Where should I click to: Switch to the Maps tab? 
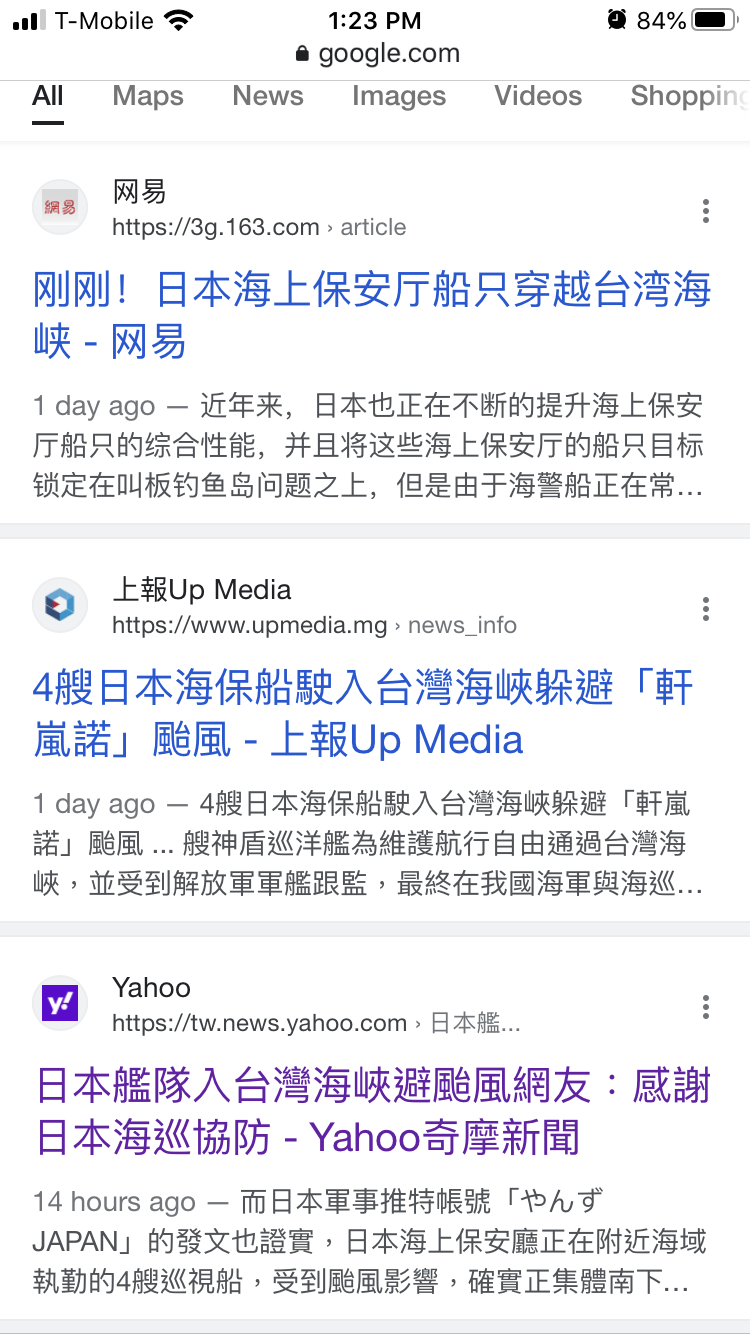click(148, 96)
